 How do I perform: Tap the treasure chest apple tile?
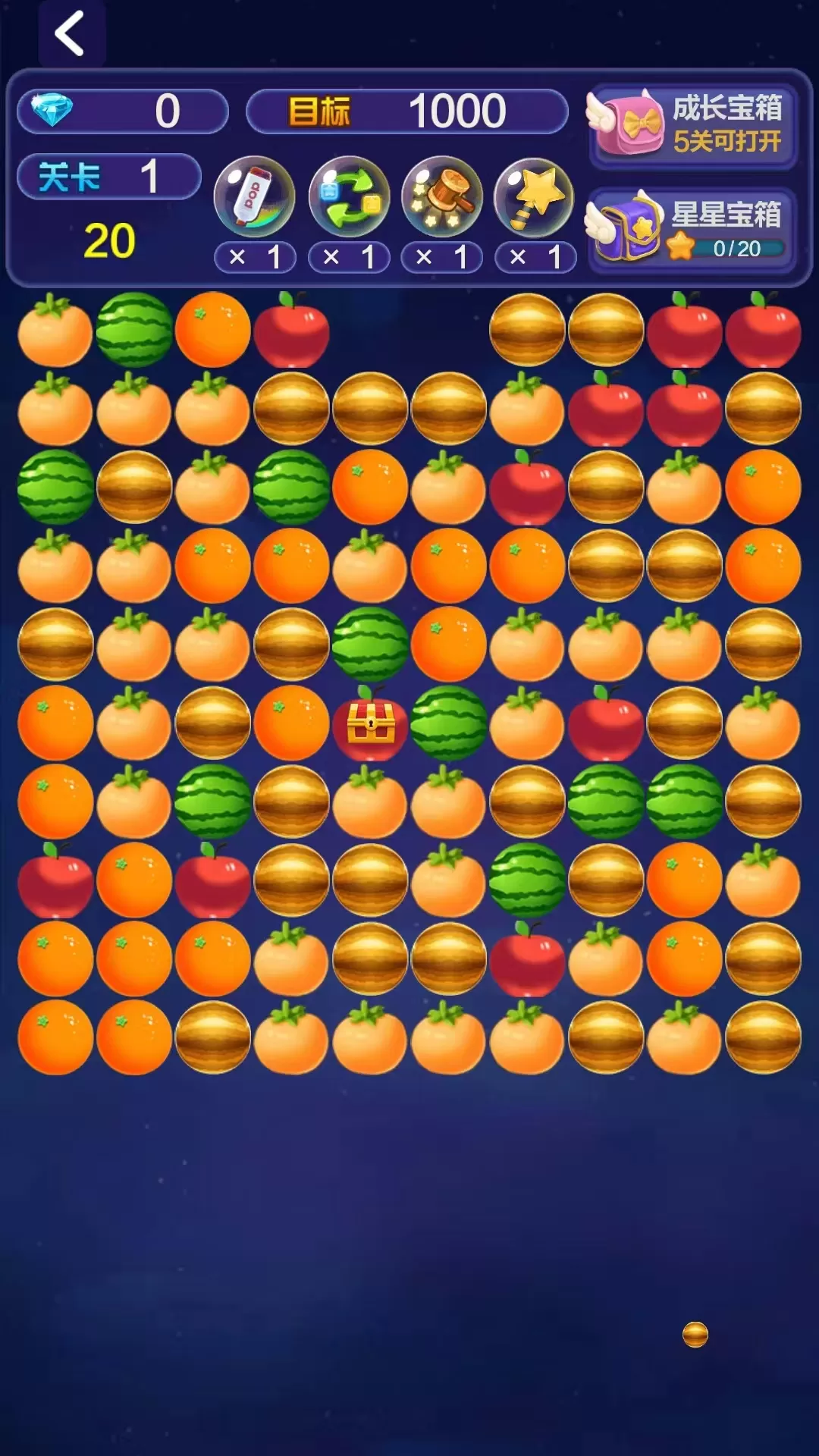coord(371,723)
